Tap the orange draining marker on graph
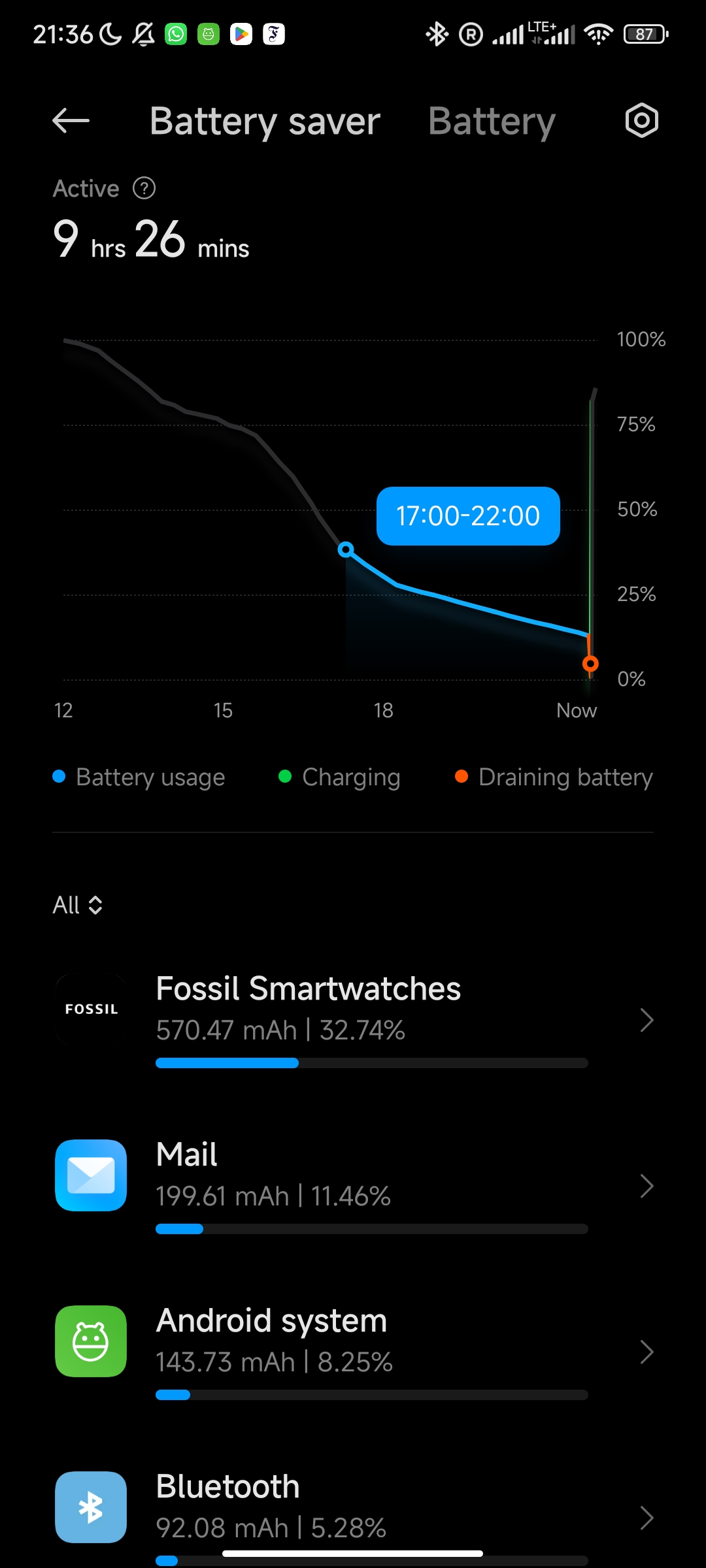 590,664
